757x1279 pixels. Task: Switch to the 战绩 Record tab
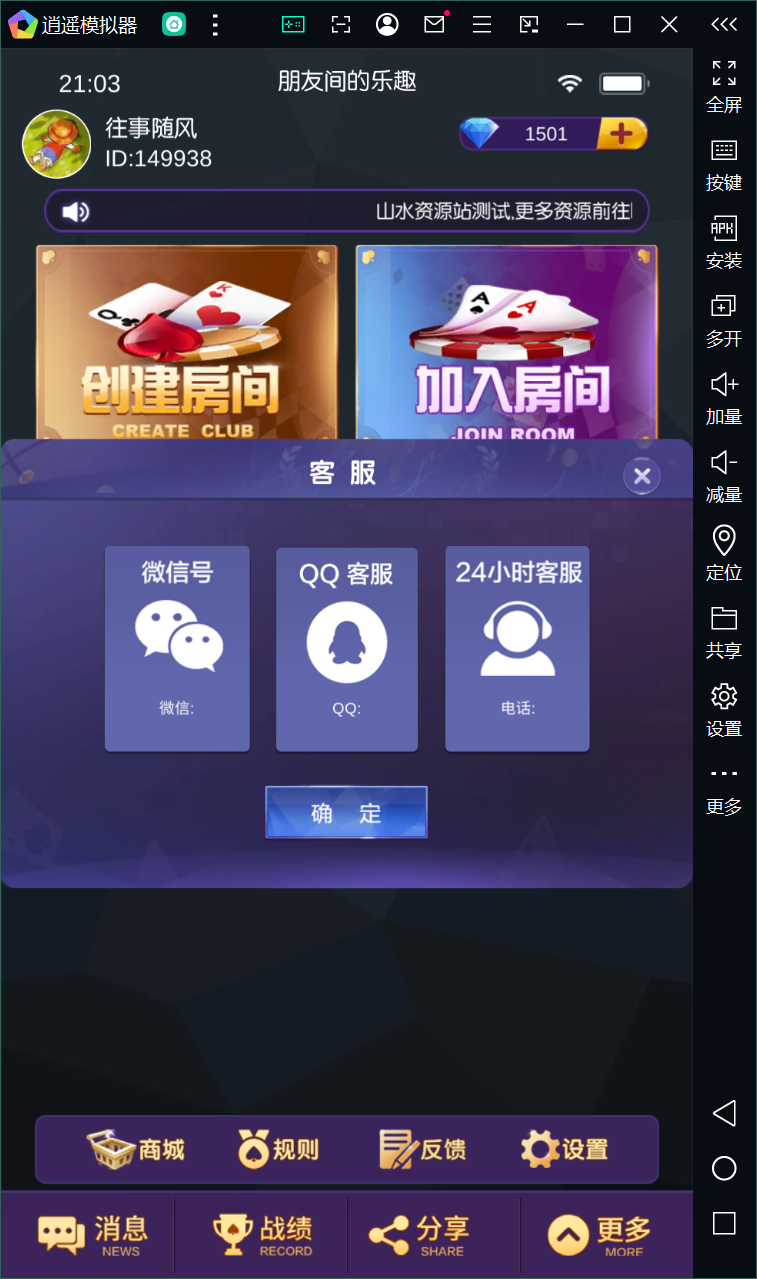[x=262, y=1235]
